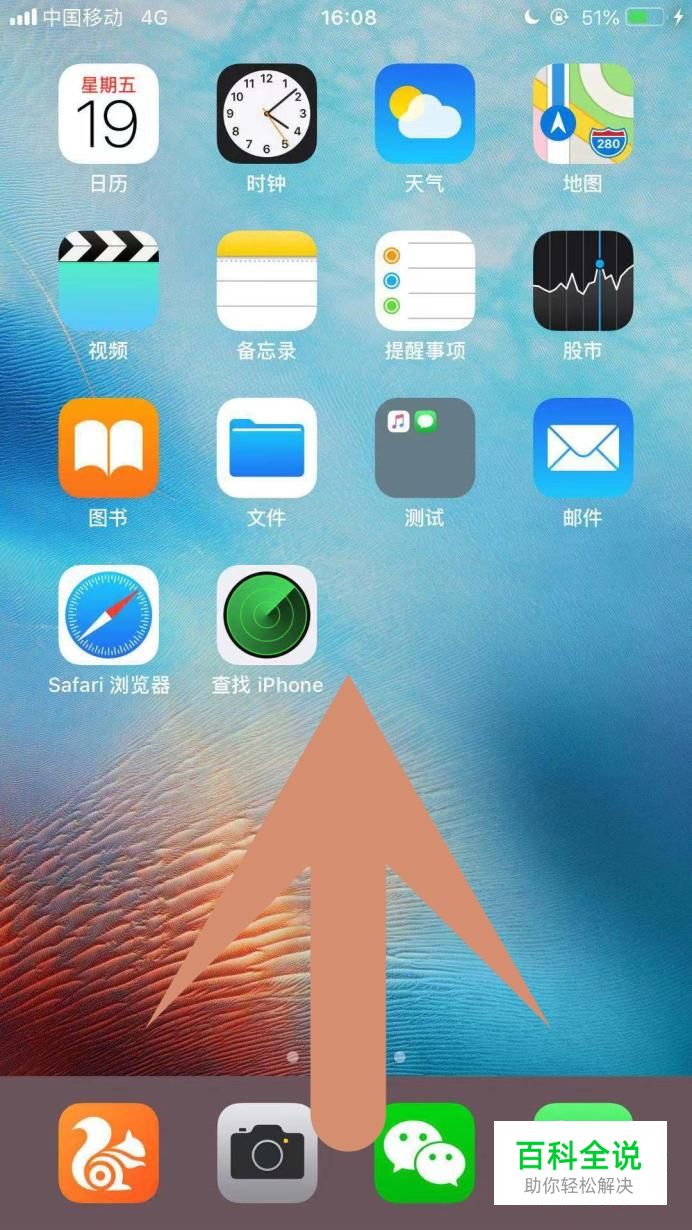Open the 图书 books app
Image resolution: width=692 pixels, height=1230 pixels.
(x=109, y=448)
